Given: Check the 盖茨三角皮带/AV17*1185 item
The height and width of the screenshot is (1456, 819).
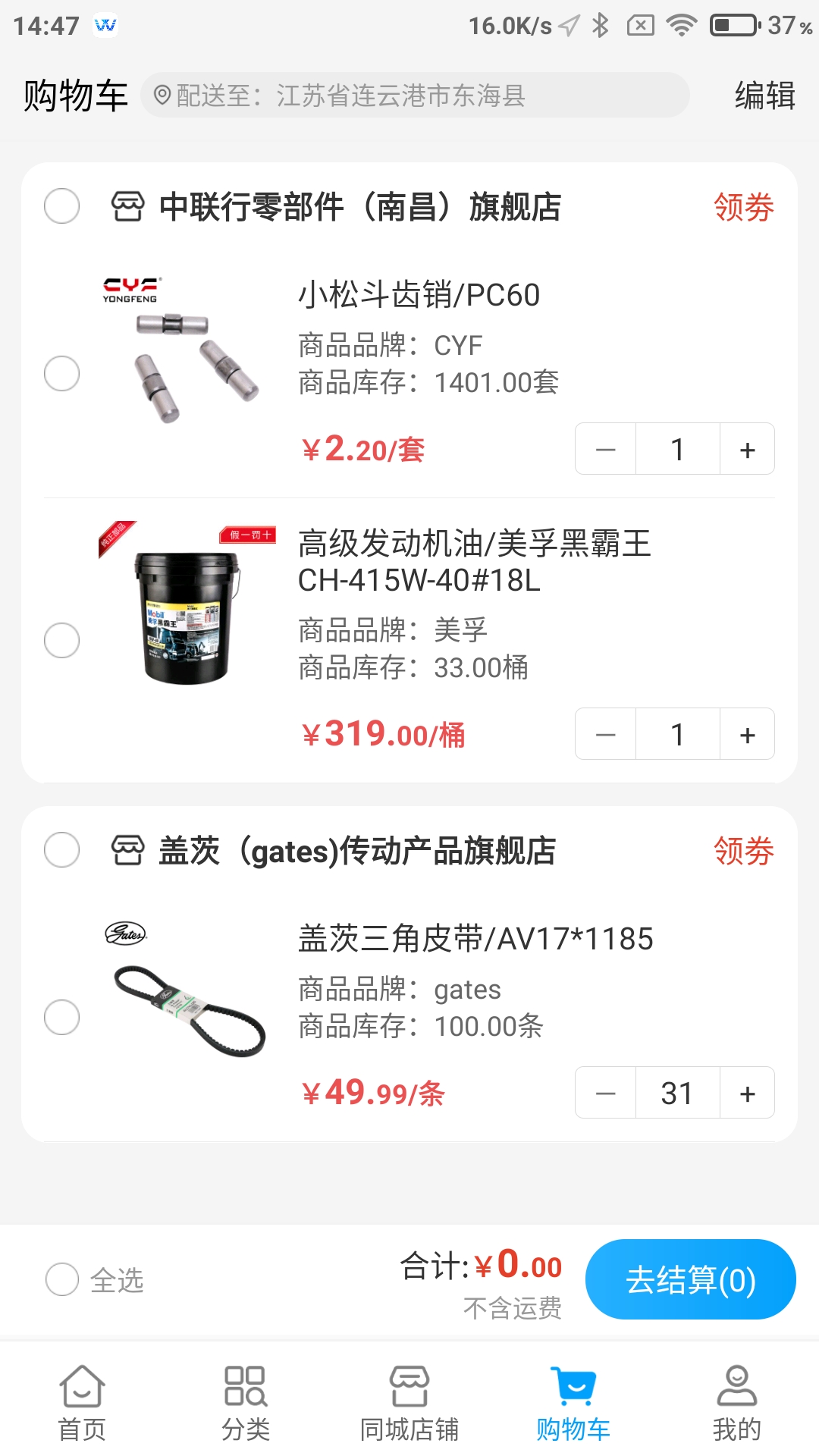Looking at the screenshot, I should [62, 1017].
